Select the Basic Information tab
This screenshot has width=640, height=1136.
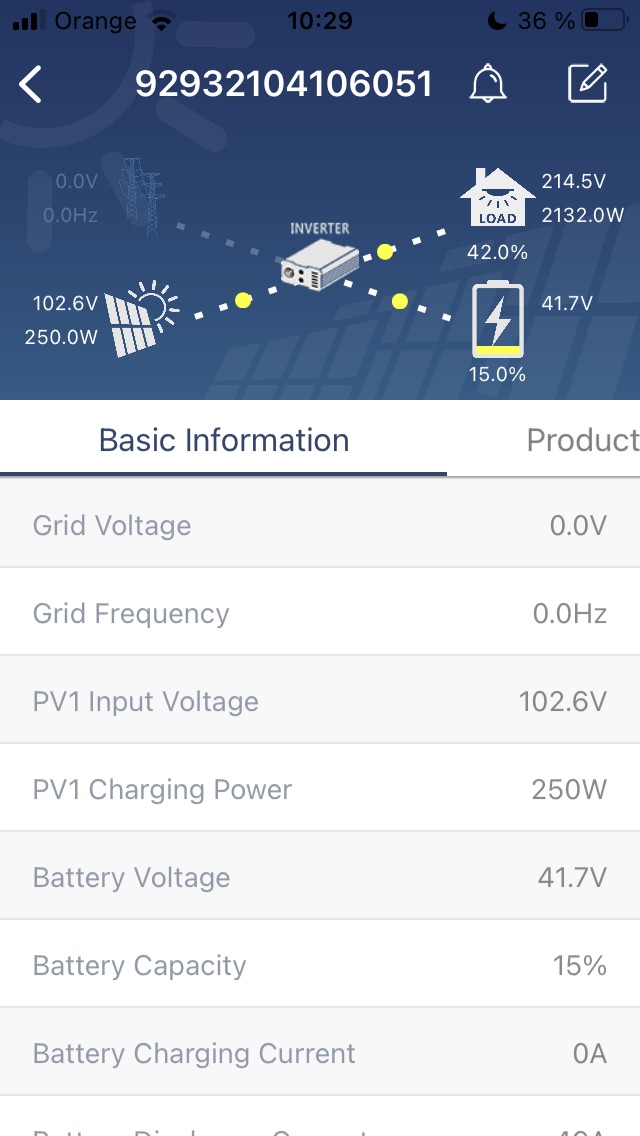[224, 441]
